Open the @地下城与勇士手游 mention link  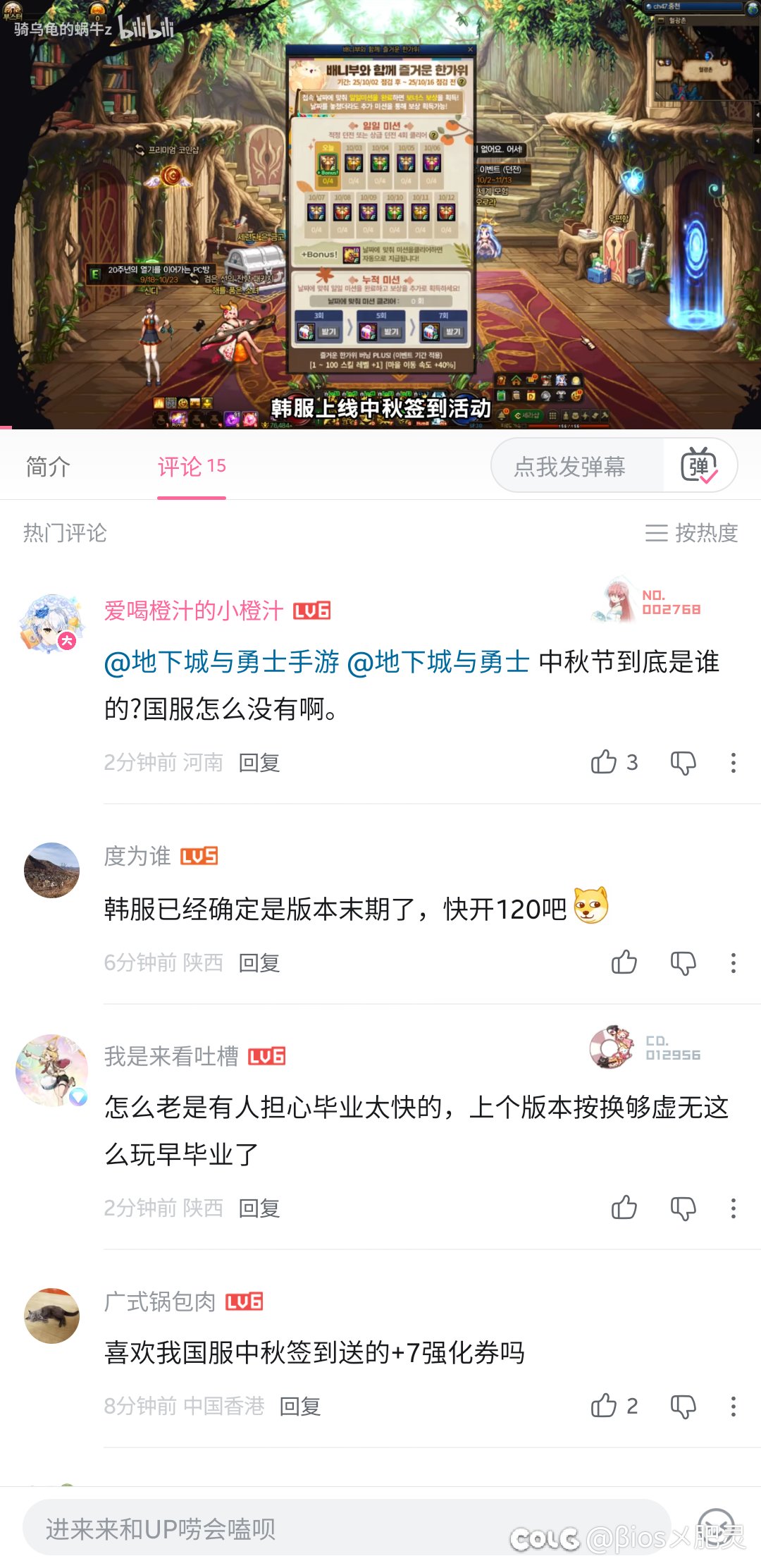pyautogui.click(x=222, y=662)
